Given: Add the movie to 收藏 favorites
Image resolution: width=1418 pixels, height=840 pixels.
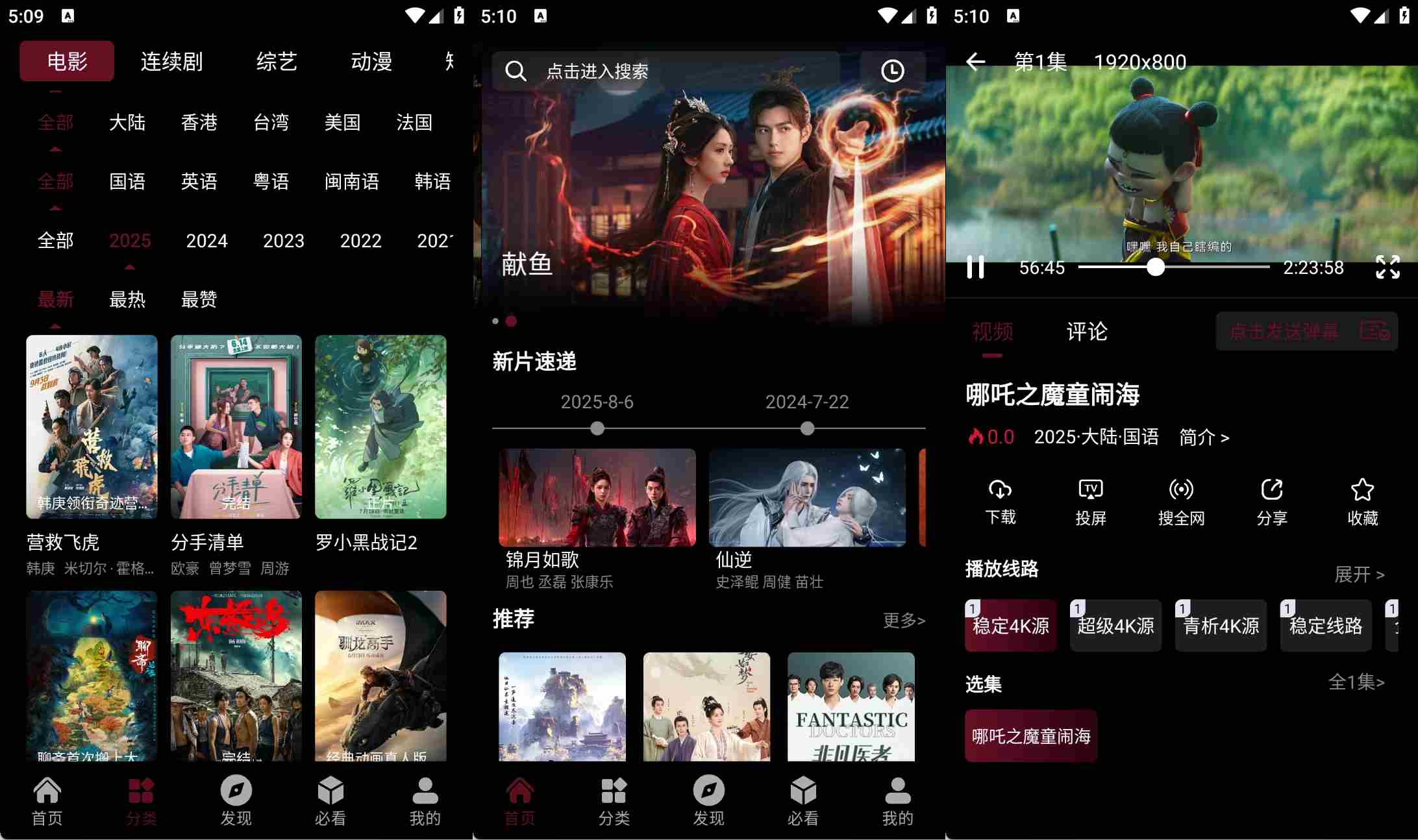Looking at the screenshot, I should 1362,501.
